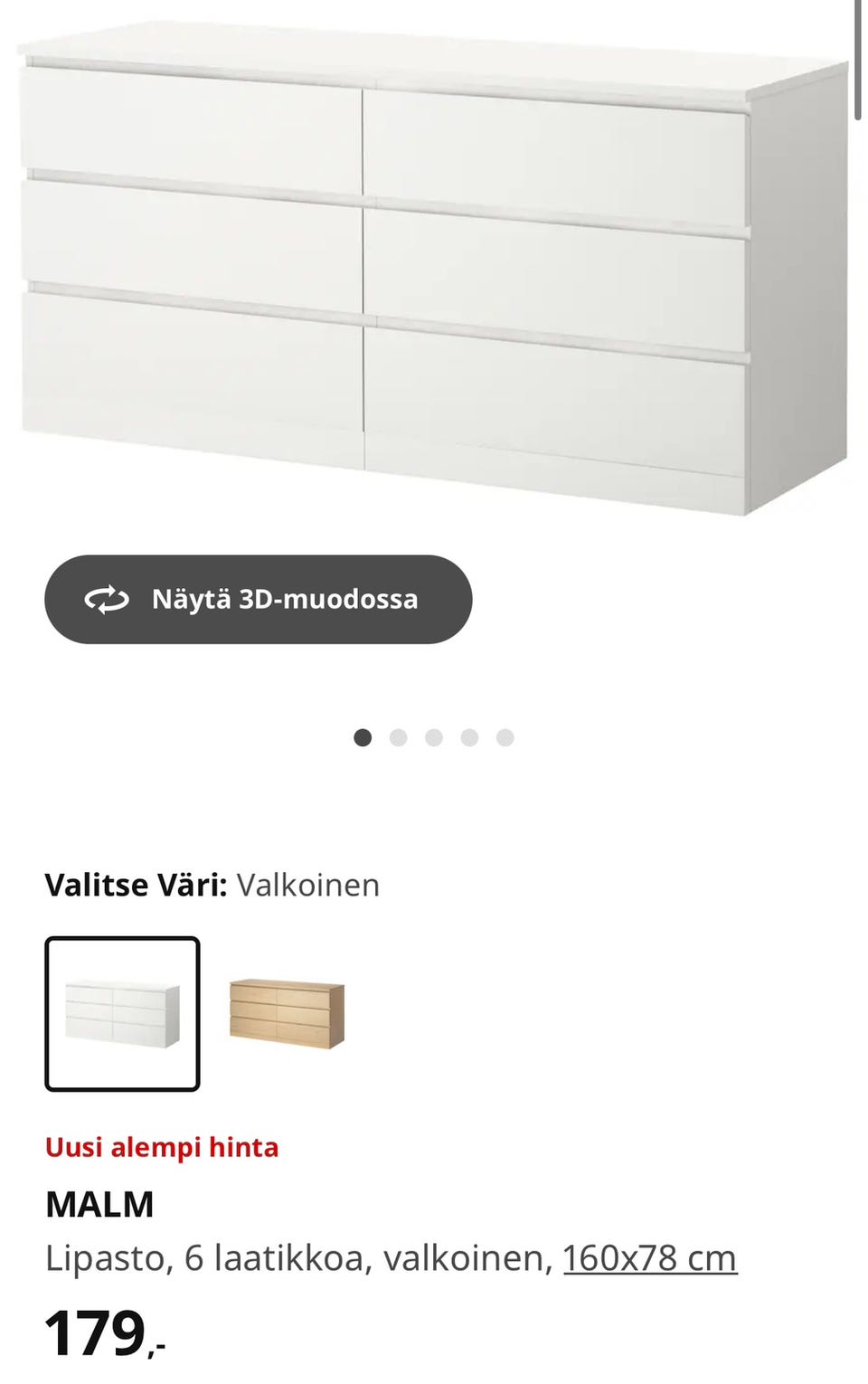Viewport: 868px width, 1384px height.
Task: Jump to third image via carousel dot
Action: coord(434,736)
